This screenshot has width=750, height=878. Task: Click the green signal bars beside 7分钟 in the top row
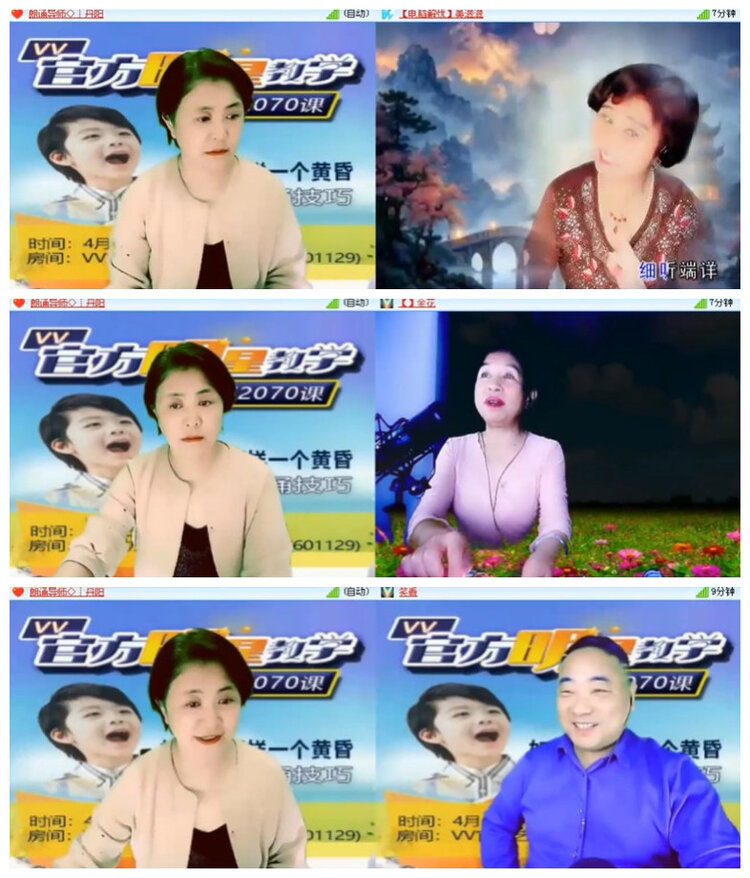tap(702, 15)
